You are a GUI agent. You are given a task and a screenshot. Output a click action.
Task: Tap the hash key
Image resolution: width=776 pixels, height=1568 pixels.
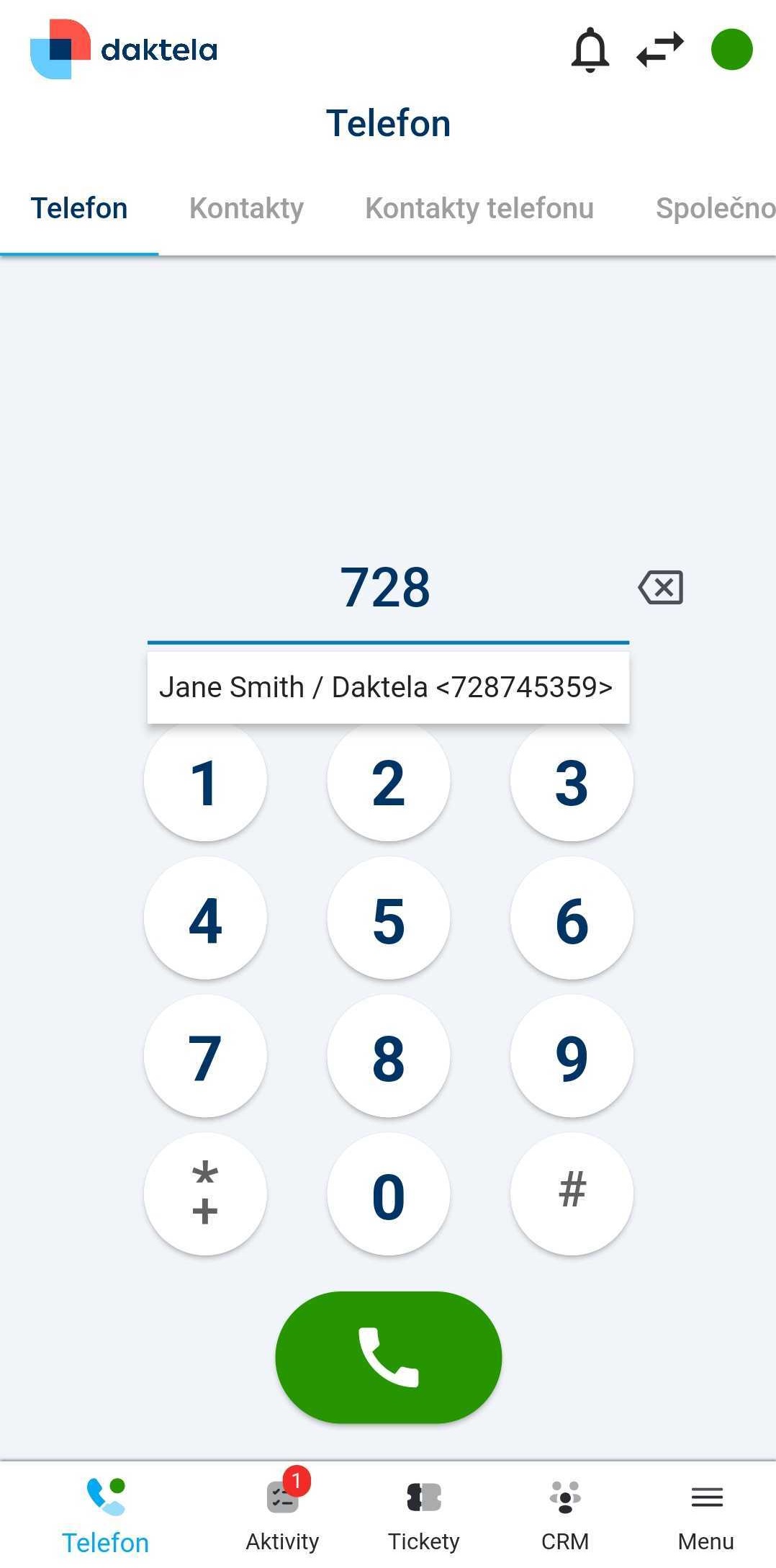572,1195
